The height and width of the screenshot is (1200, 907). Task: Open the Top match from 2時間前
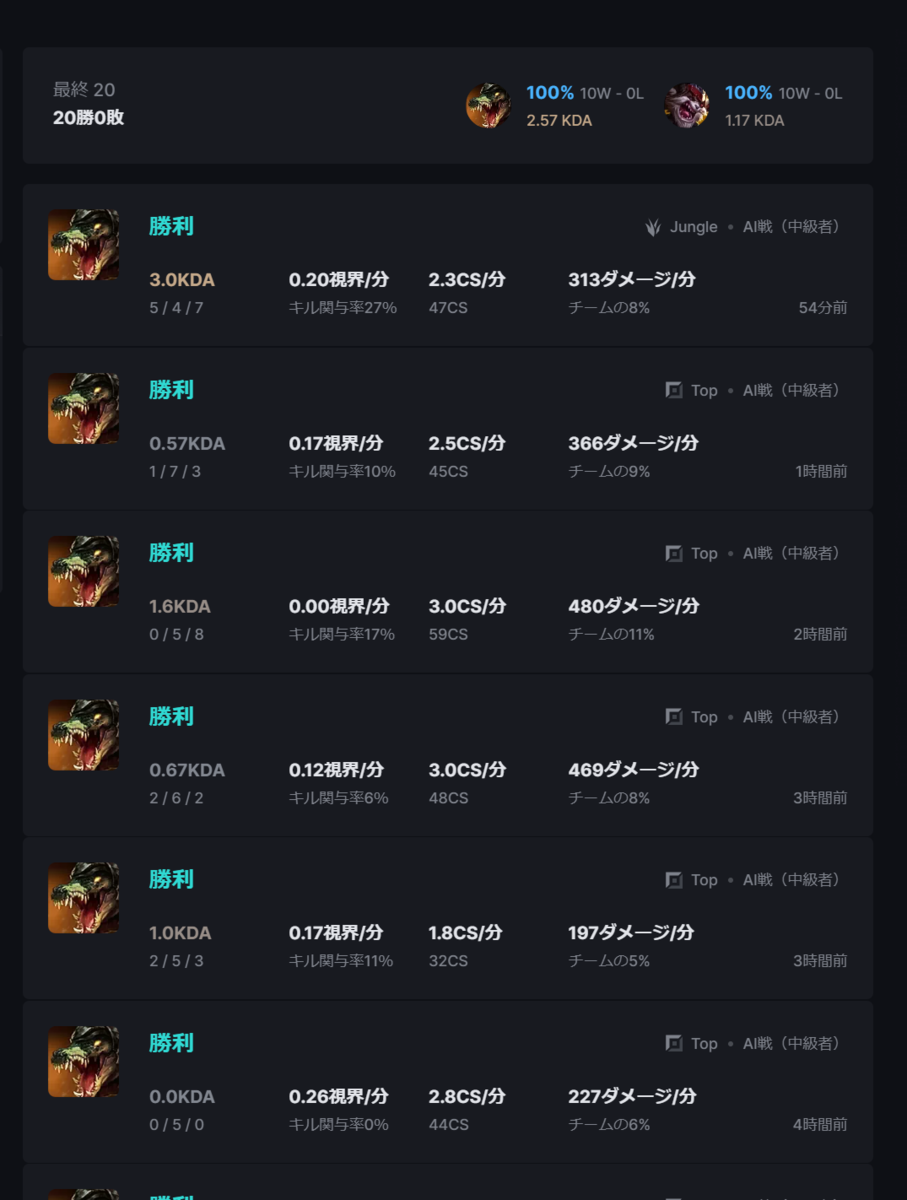[447, 592]
